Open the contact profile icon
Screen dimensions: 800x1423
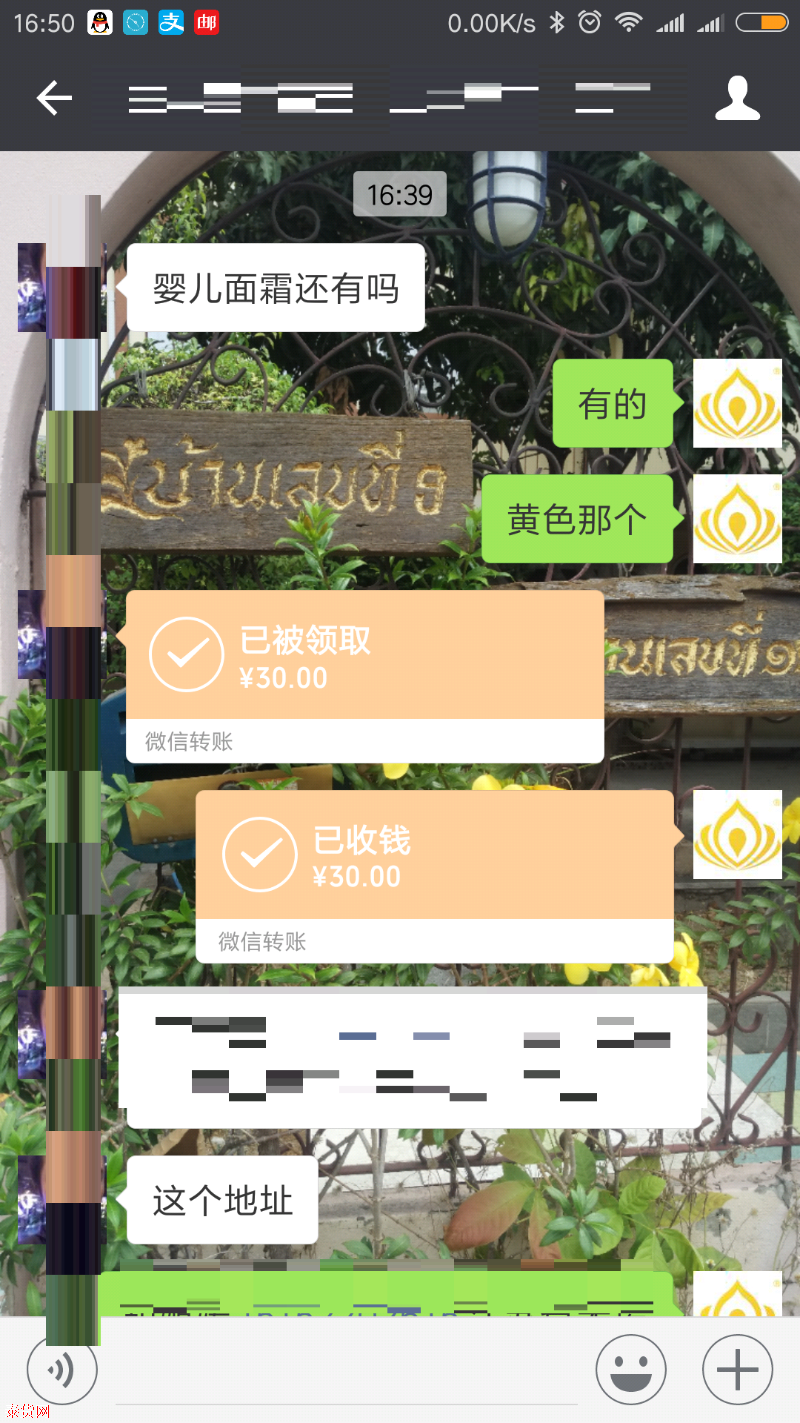click(737, 98)
